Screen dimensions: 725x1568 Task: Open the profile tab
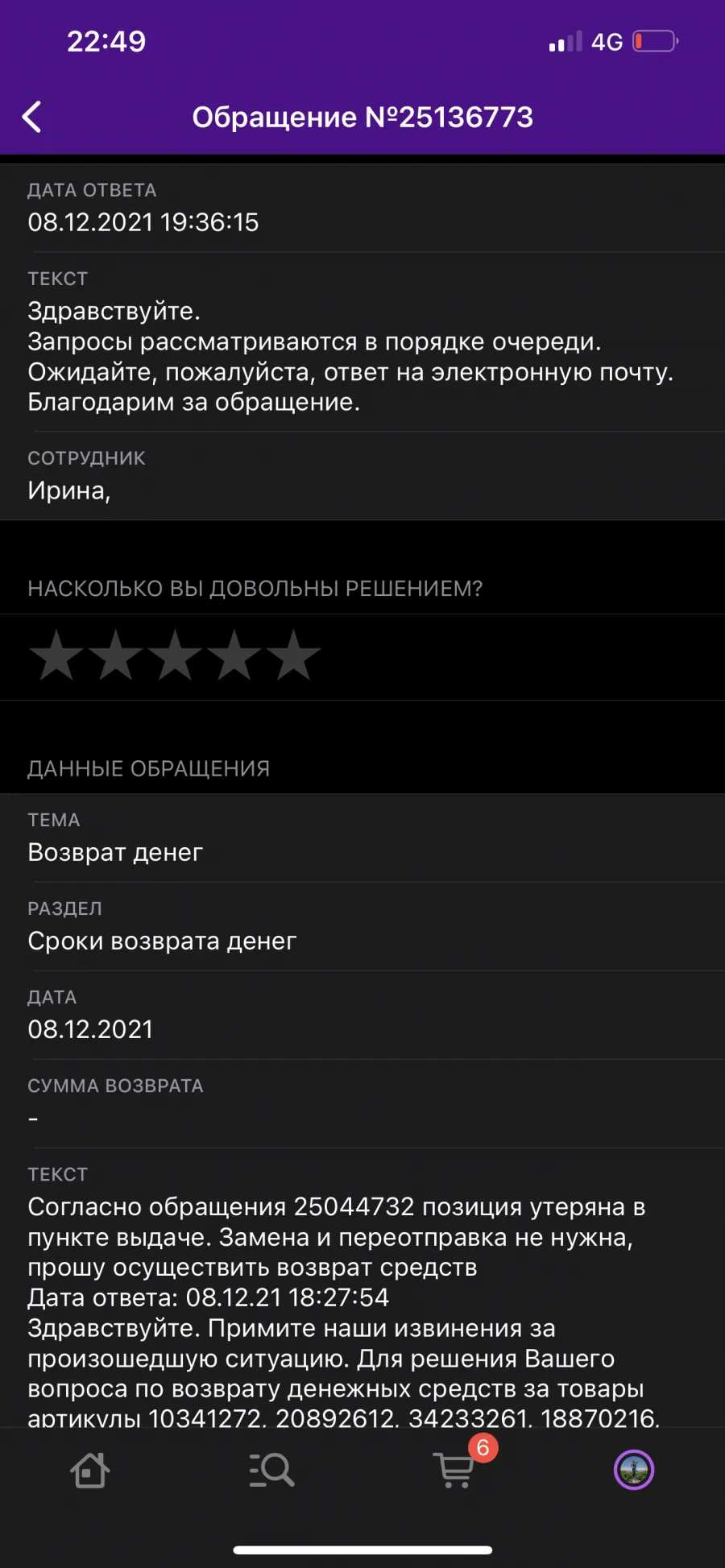coord(634,1471)
